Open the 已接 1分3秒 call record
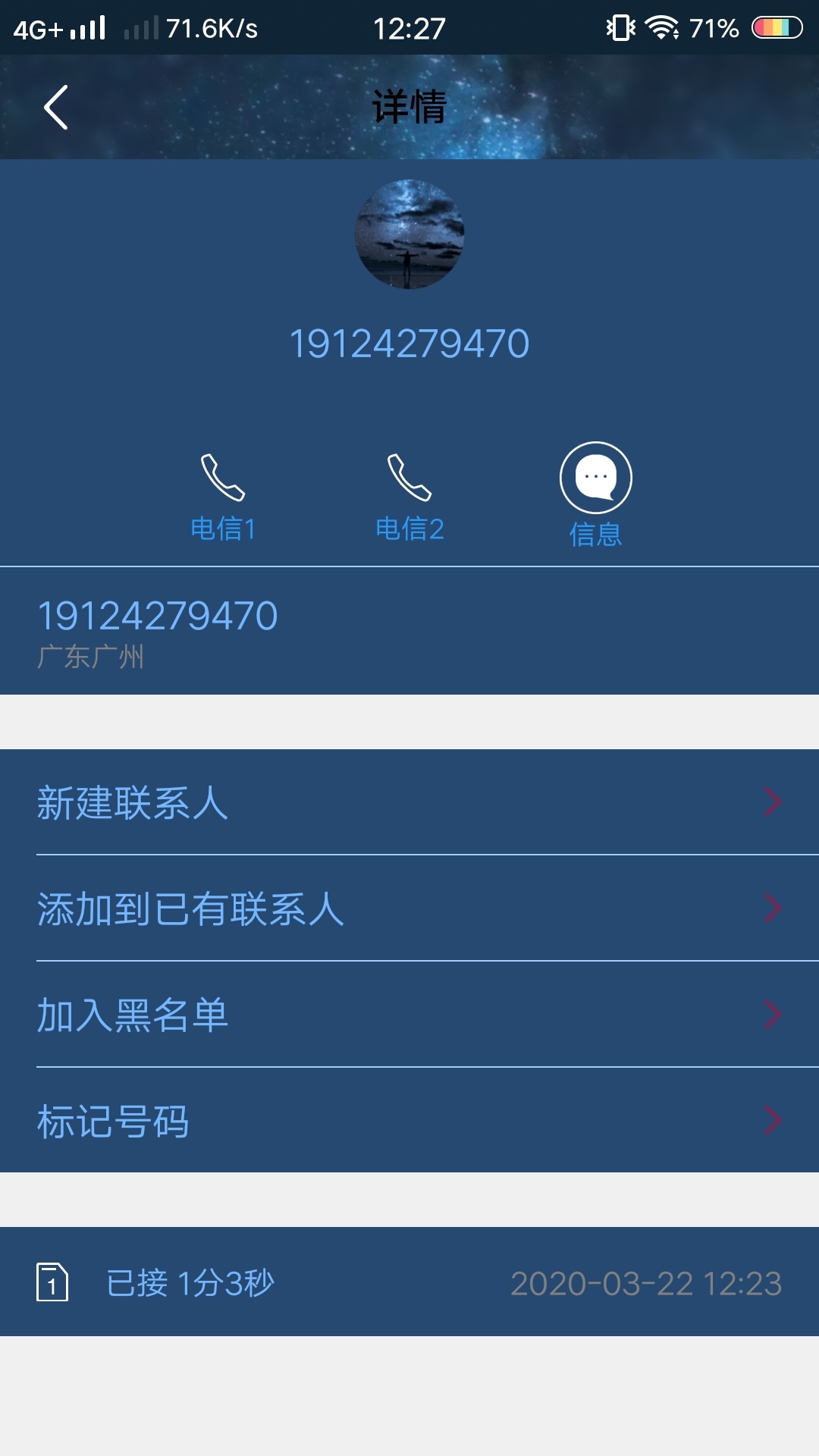The width and height of the screenshot is (819, 1456). (409, 1282)
